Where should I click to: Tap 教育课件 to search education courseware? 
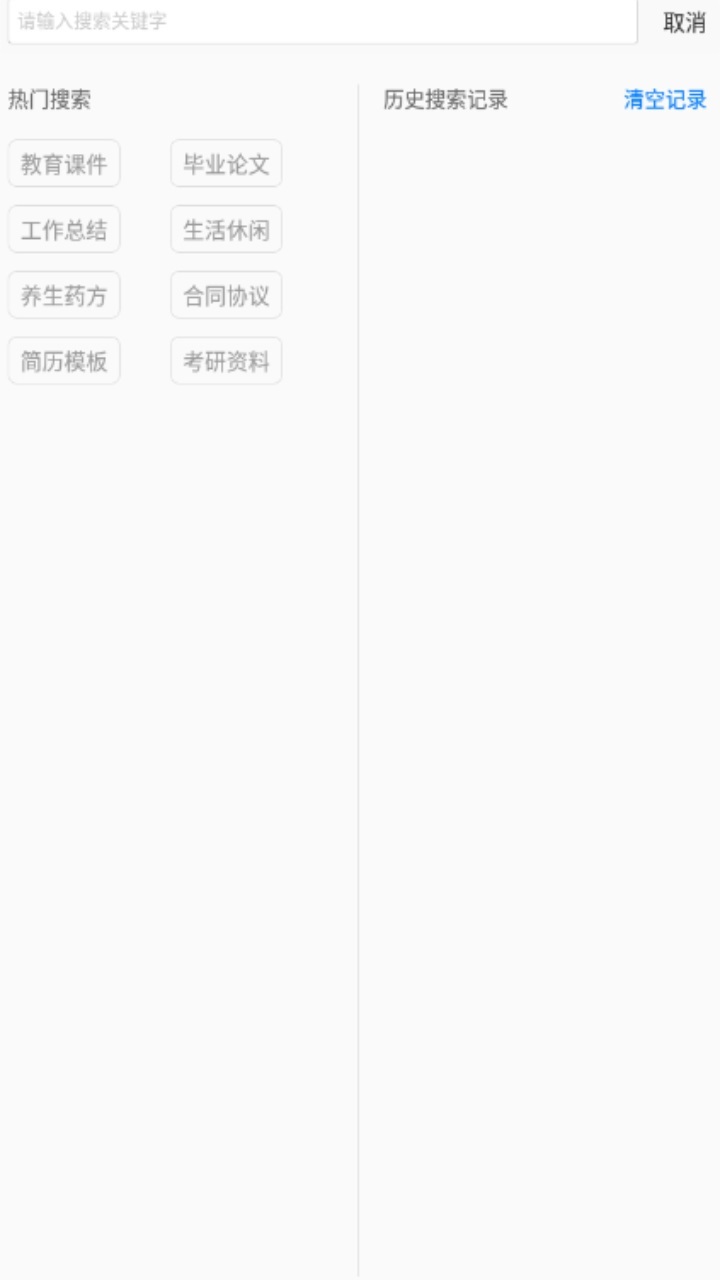(x=63, y=163)
